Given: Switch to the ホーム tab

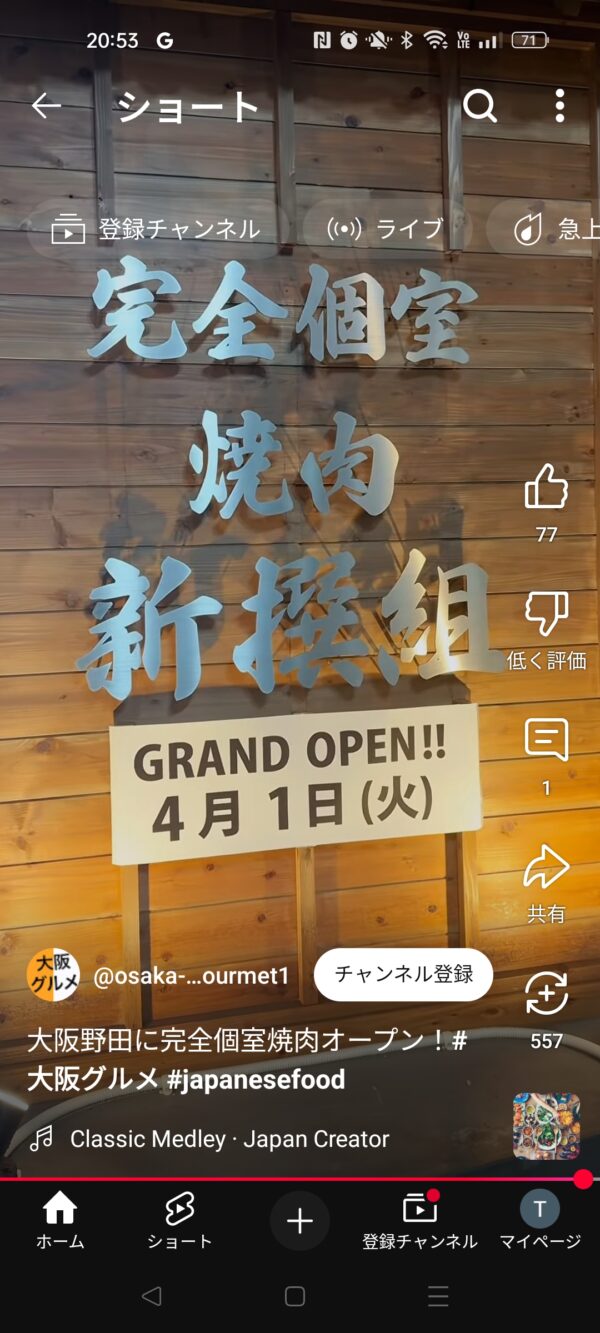Looking at the screenshot, I should [x=60, y=1221].
